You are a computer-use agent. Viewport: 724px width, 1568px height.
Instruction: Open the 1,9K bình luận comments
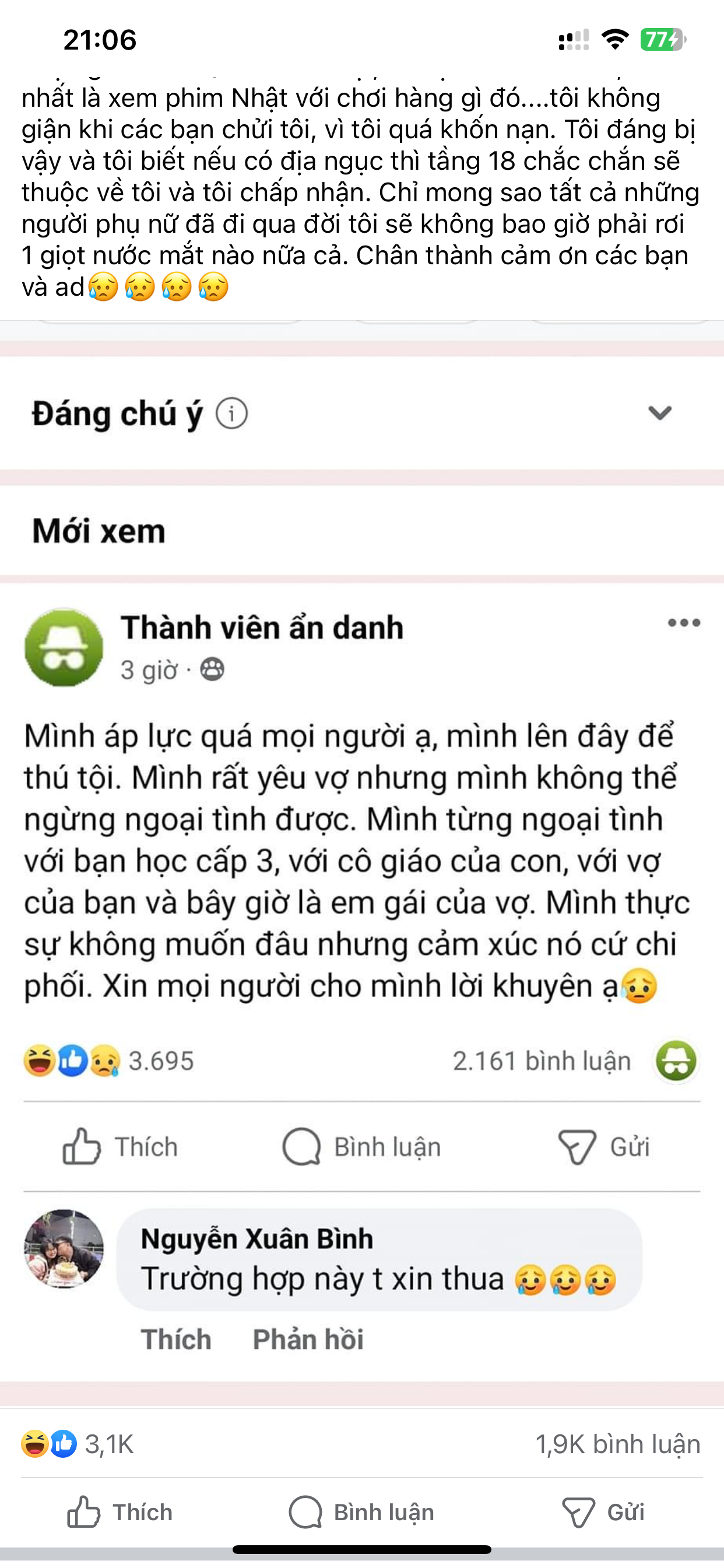tap(617, 1444)
